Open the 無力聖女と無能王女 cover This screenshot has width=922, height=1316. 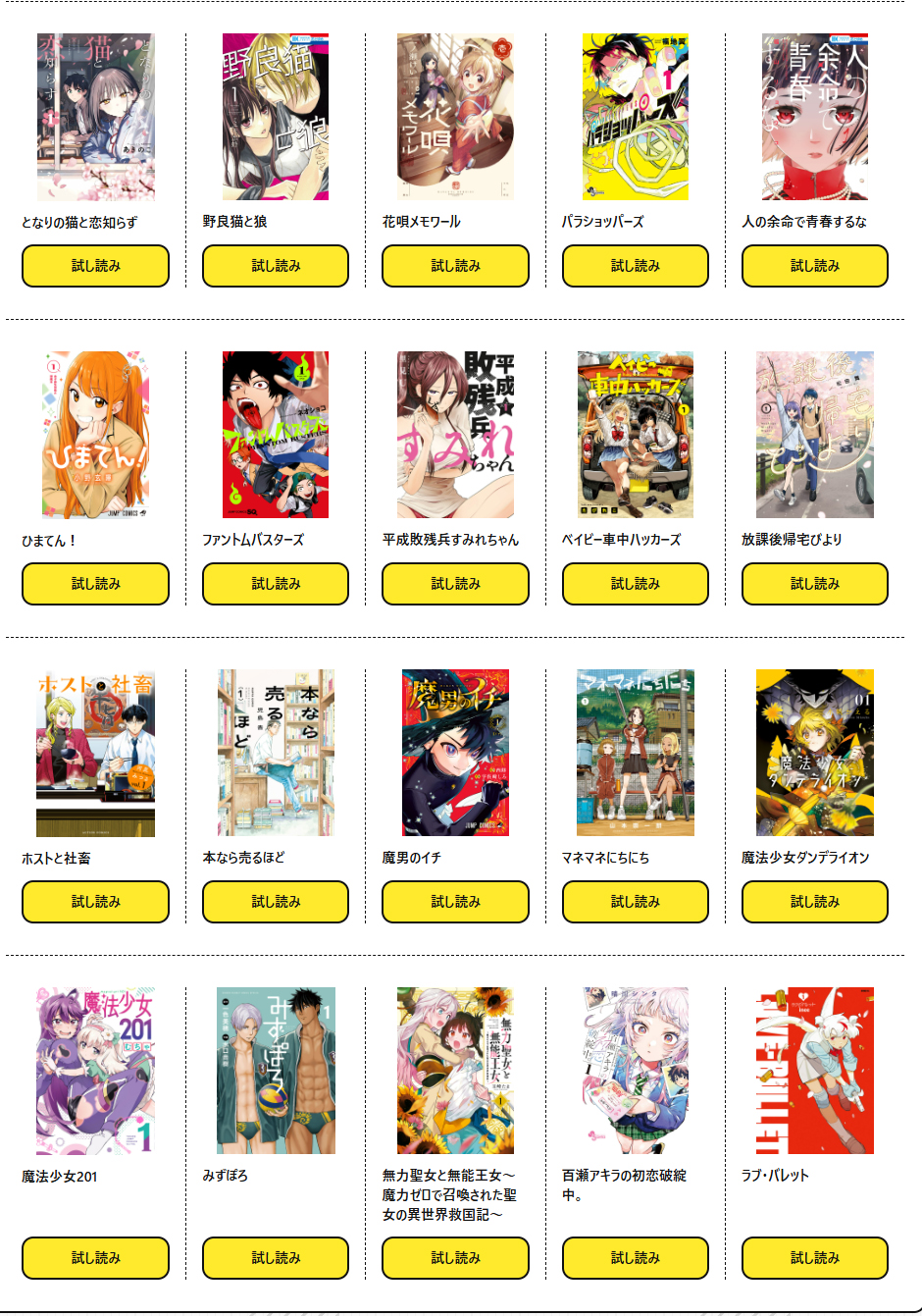455,1071
